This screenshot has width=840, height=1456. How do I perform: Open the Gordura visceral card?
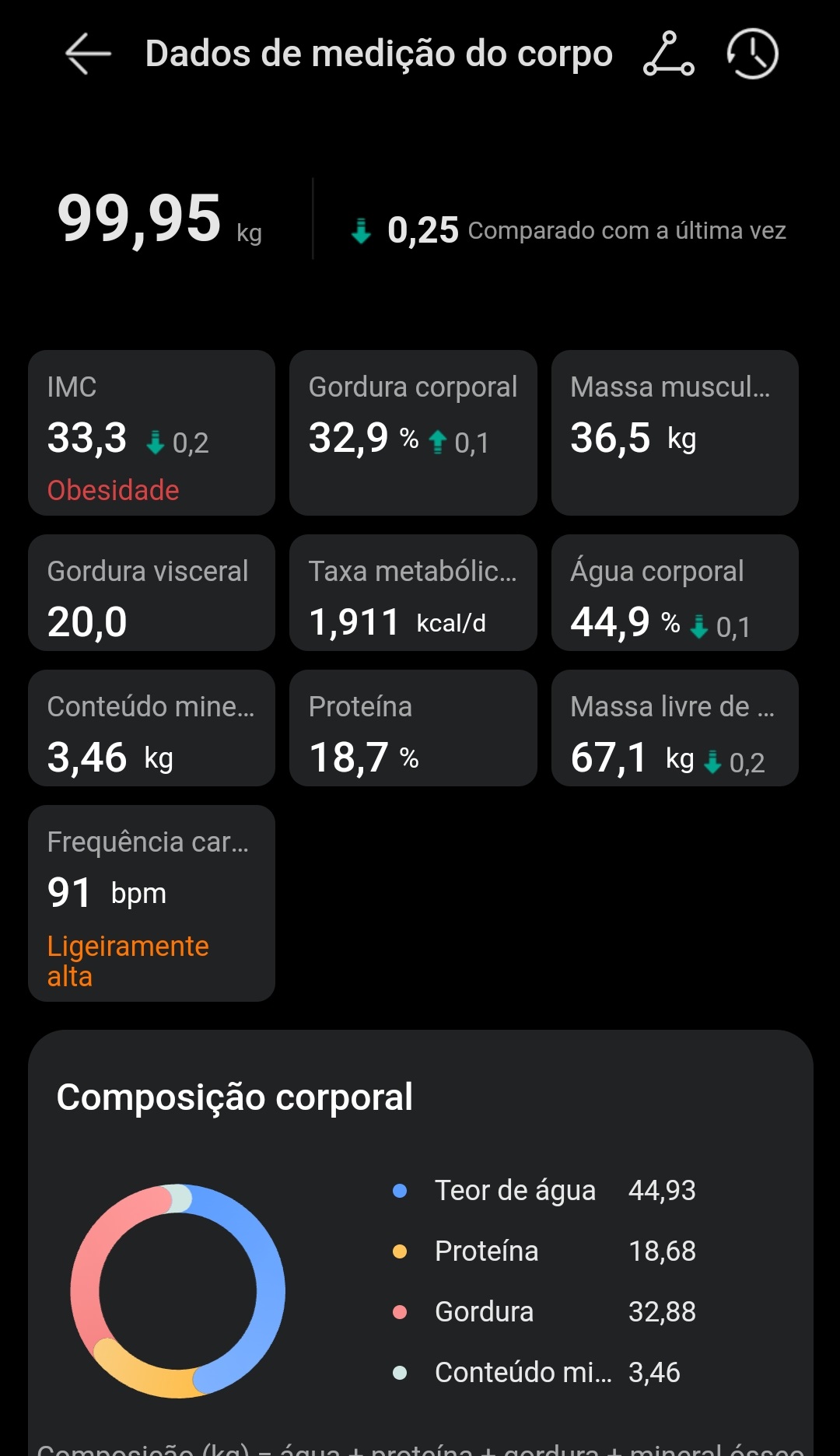coord(152,593)
